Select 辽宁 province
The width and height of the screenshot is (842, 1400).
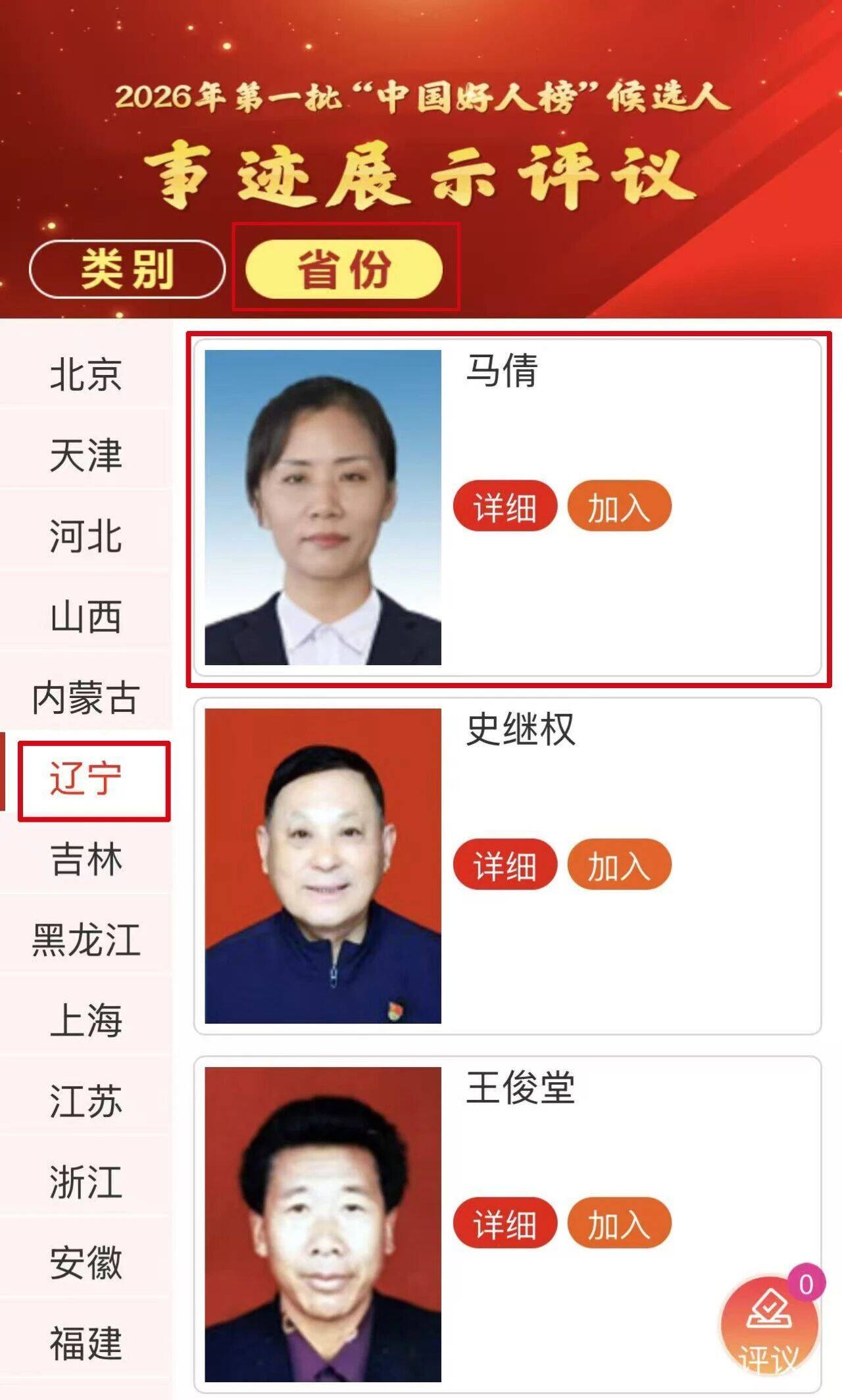86,779
